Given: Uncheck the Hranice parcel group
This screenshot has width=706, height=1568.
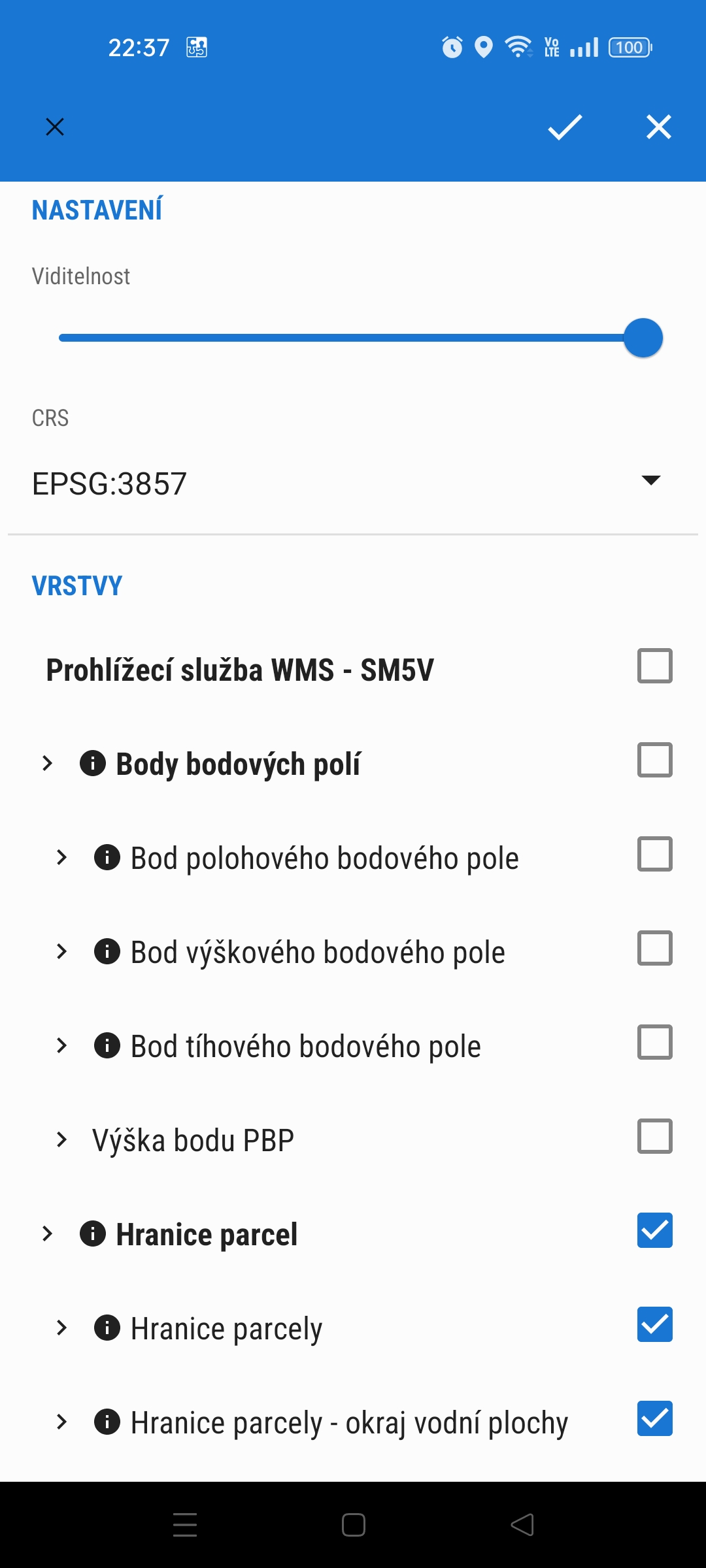Looking at the screenshot, I should coord(654,1230).
